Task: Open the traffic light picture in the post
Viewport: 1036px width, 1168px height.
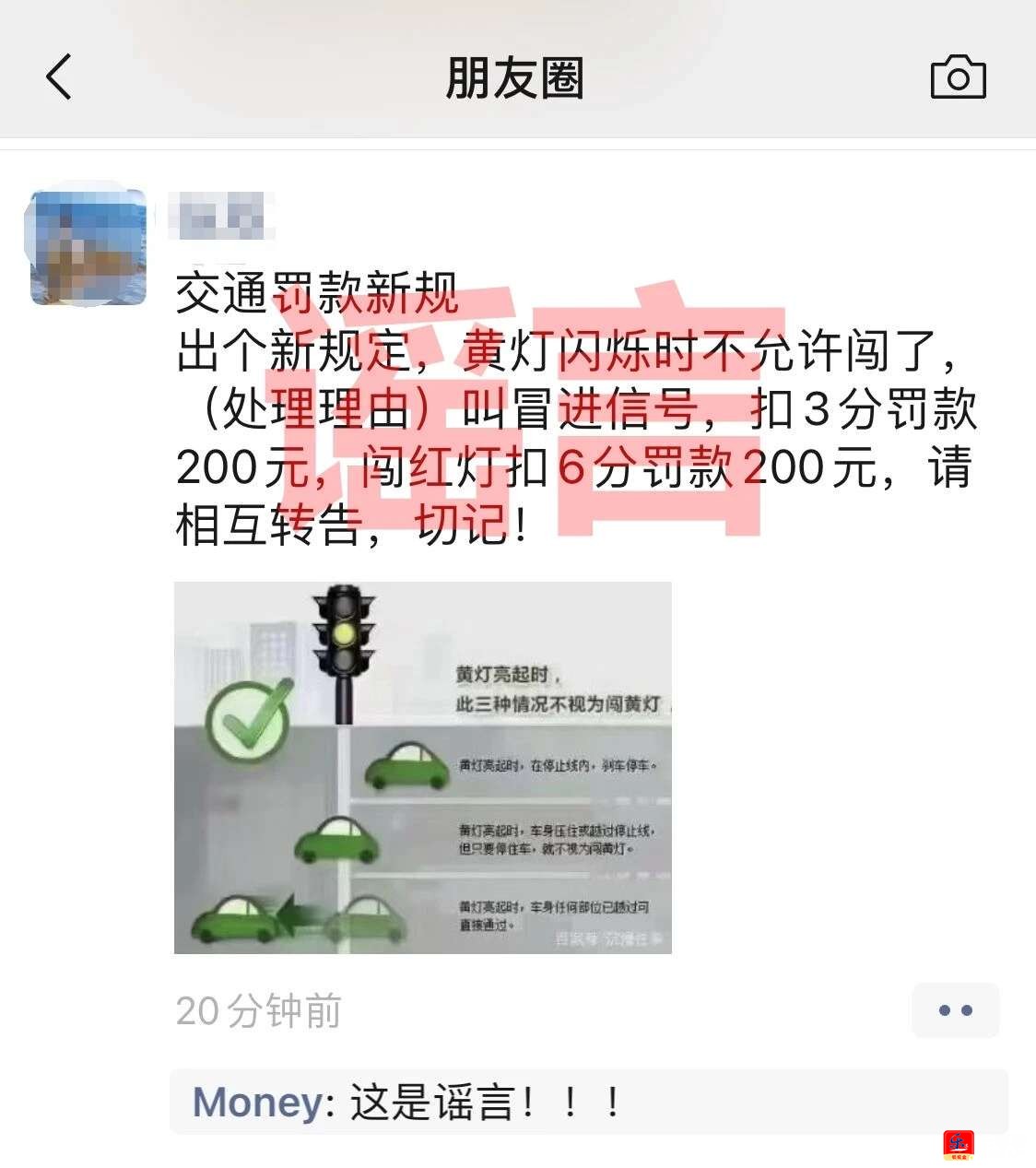Action: [422, 767]
